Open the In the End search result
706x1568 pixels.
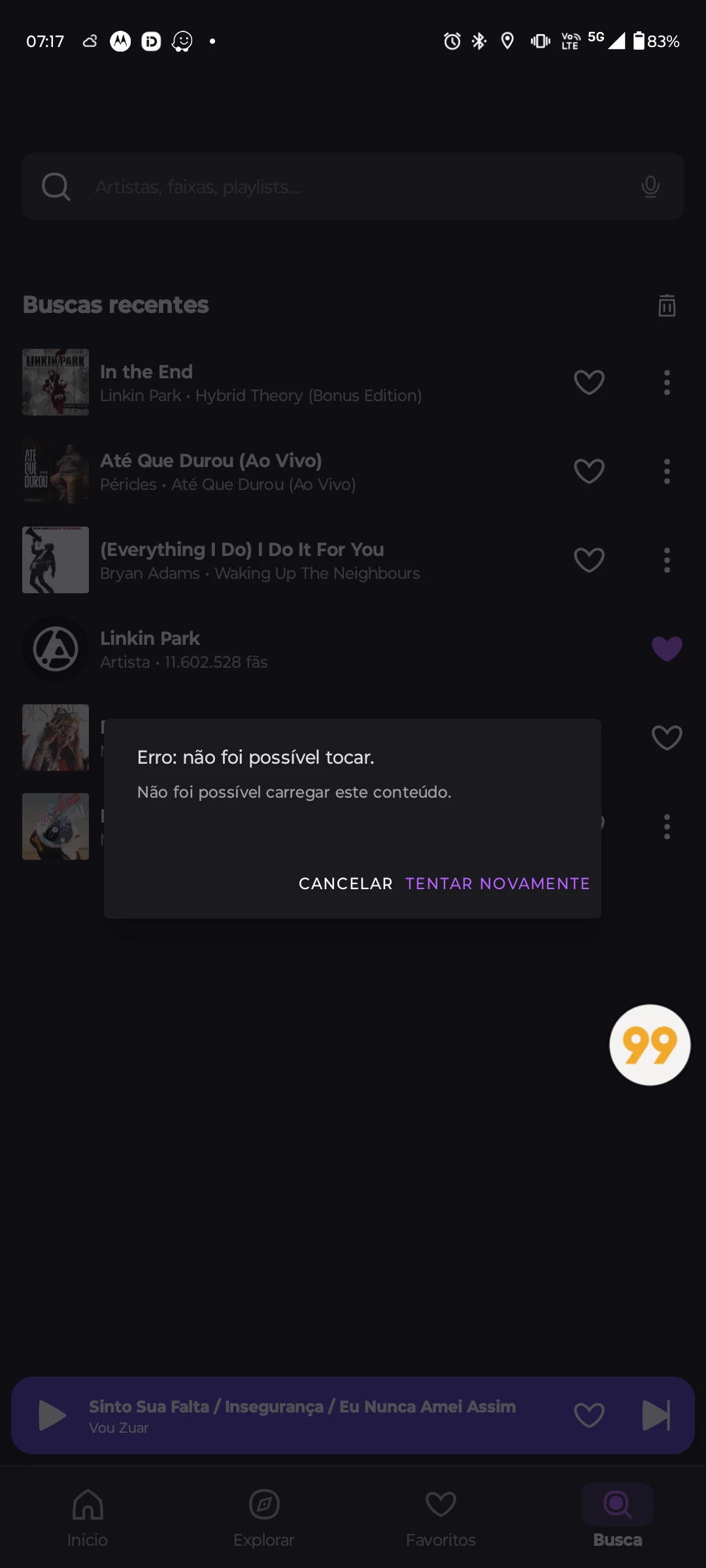coord(261,382)
